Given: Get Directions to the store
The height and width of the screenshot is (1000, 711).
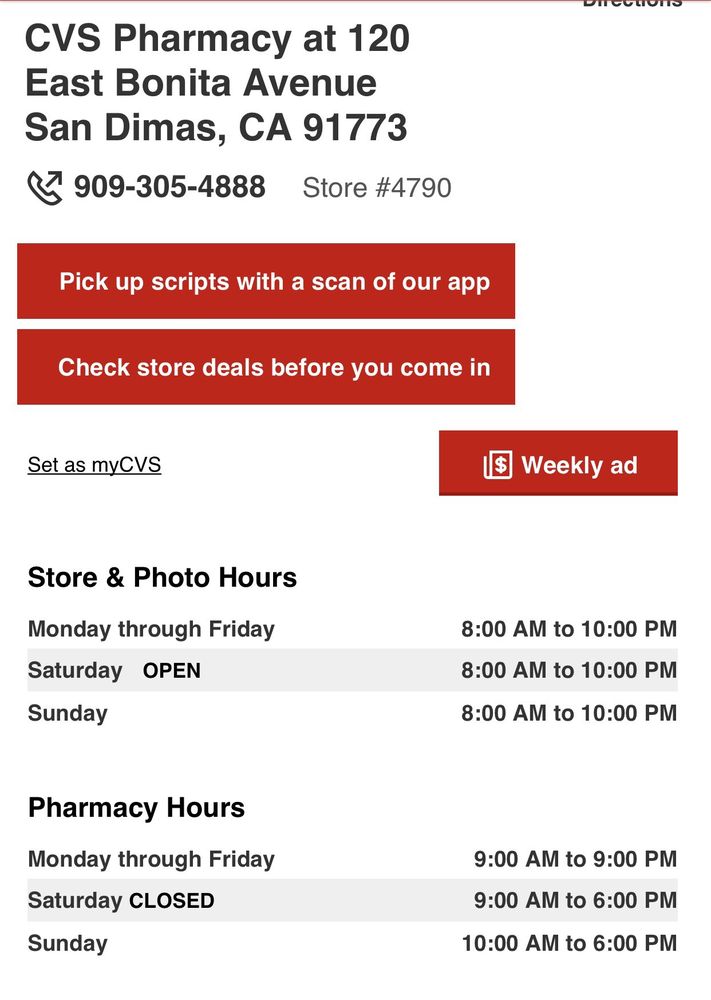Looking at the screenshot, I should [x=632, y=4].
